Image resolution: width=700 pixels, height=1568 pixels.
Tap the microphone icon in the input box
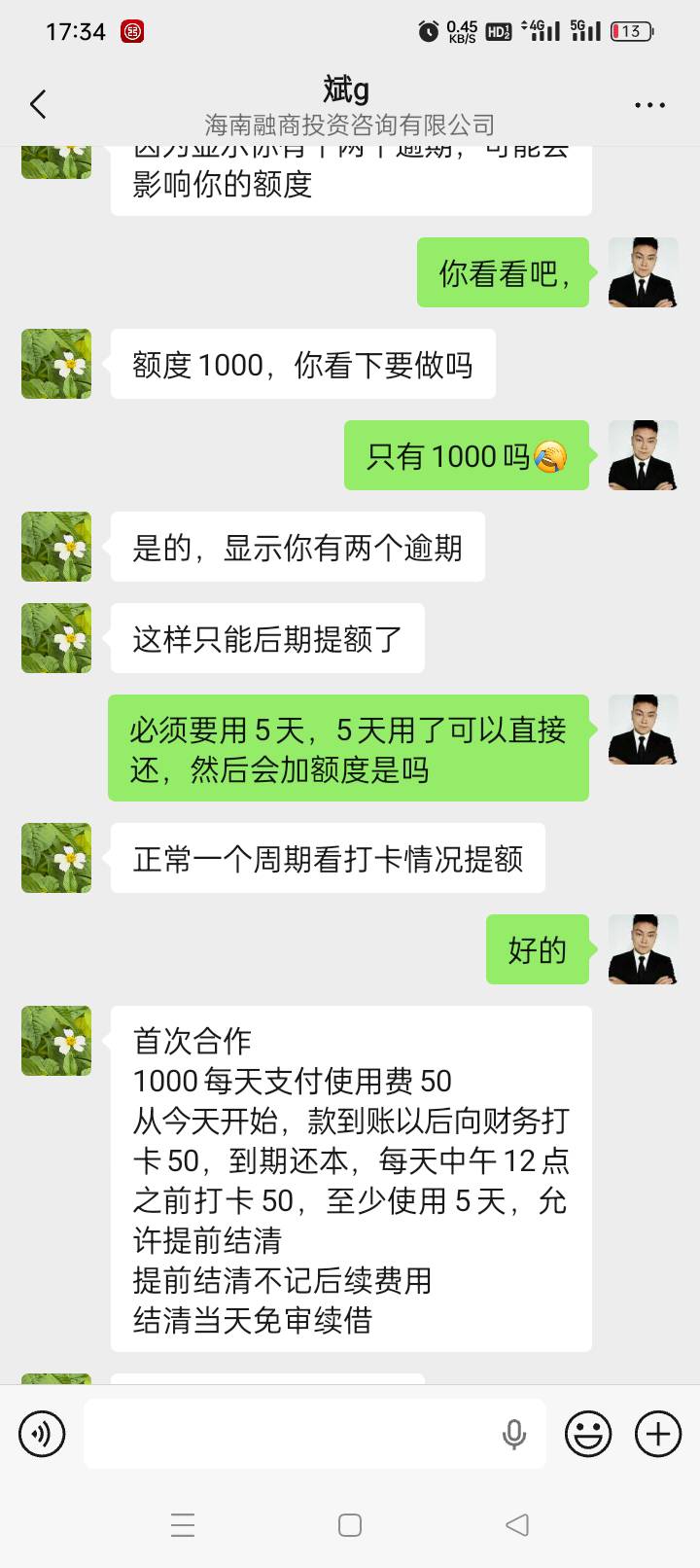(x=514, y=1434)
